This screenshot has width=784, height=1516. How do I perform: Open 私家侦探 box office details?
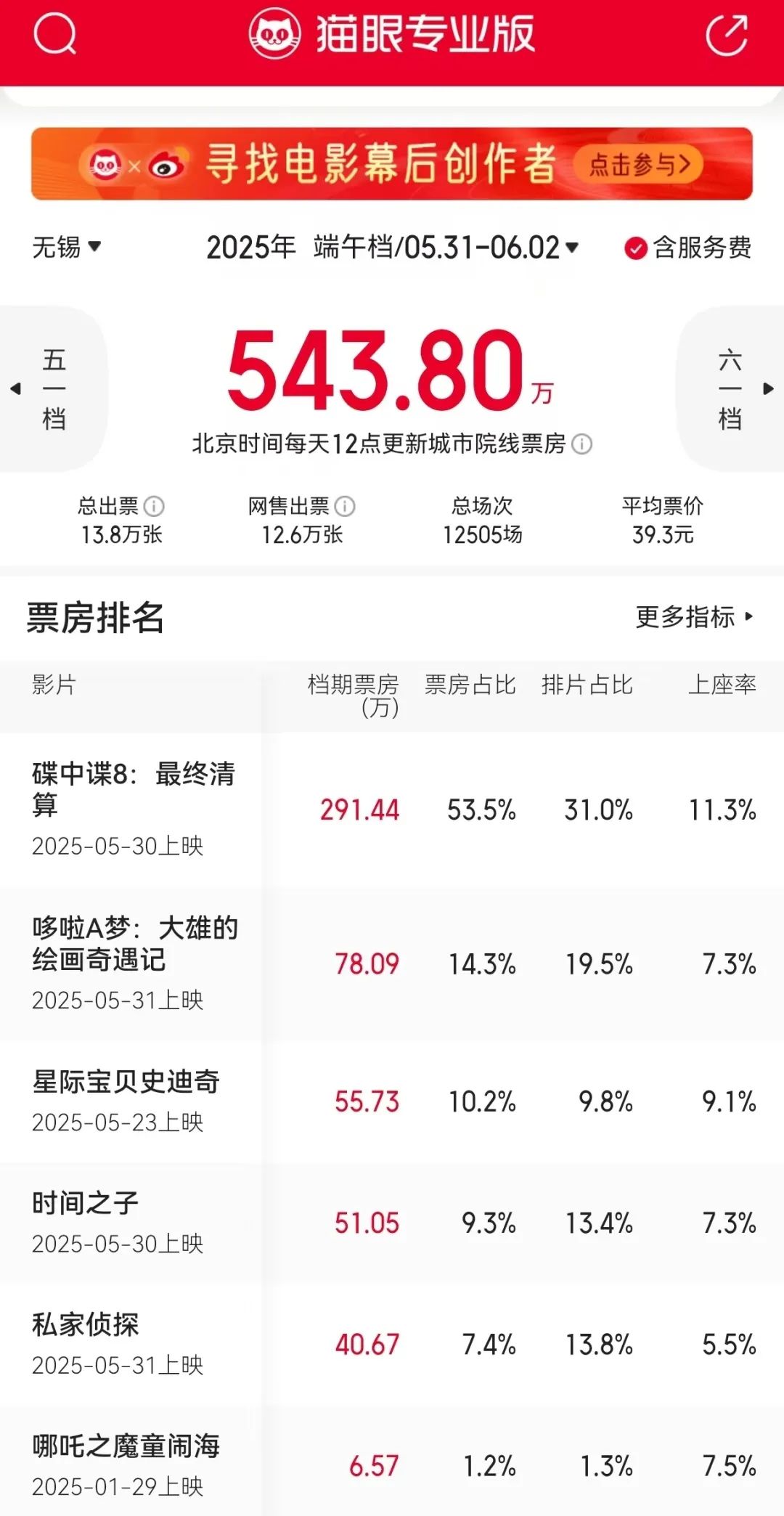392,1345
